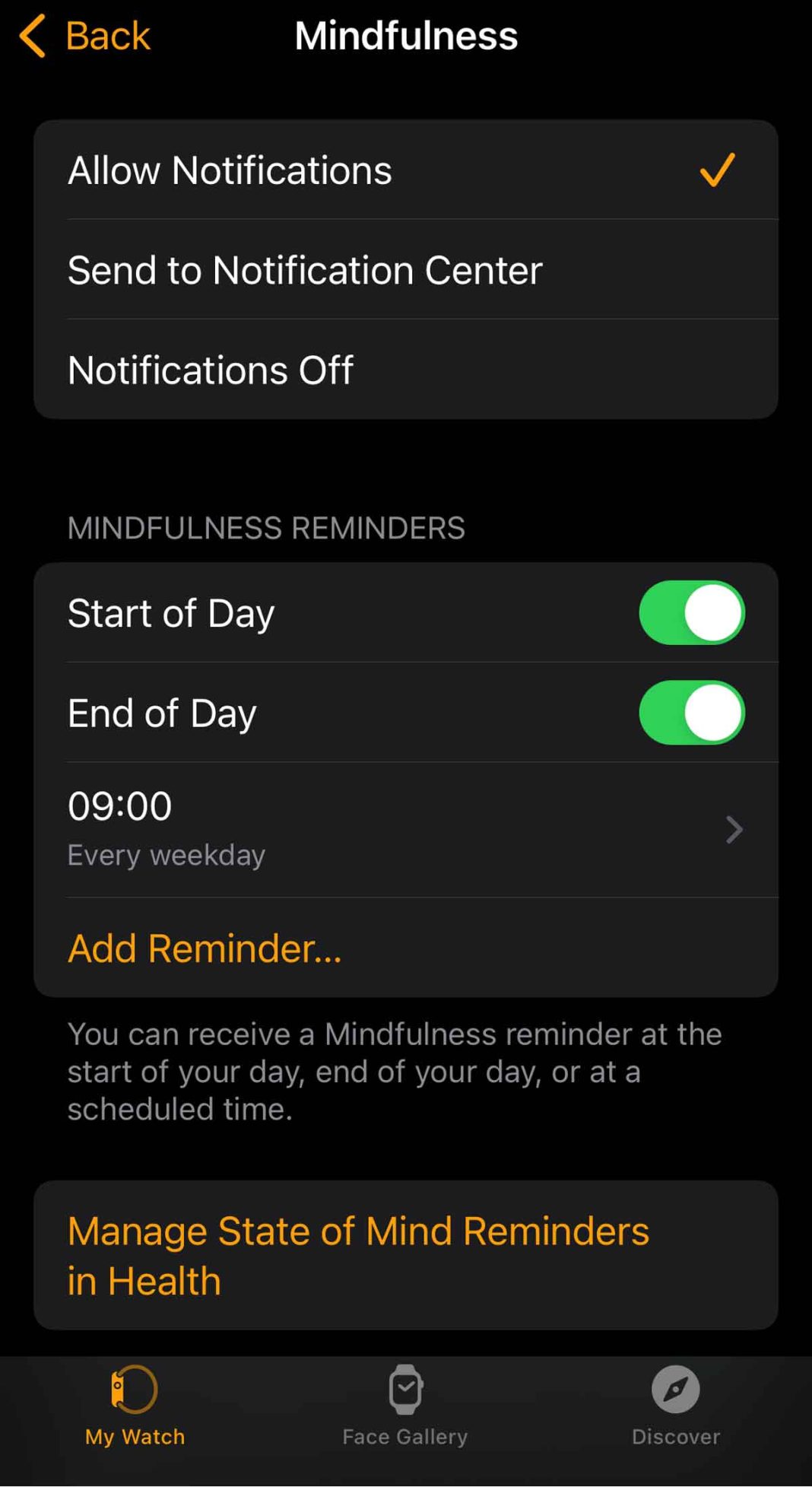Screen dimensions: 812x1487
Task: Tap the checkmark beside Allow Notifications
Action: click(715, 170)
